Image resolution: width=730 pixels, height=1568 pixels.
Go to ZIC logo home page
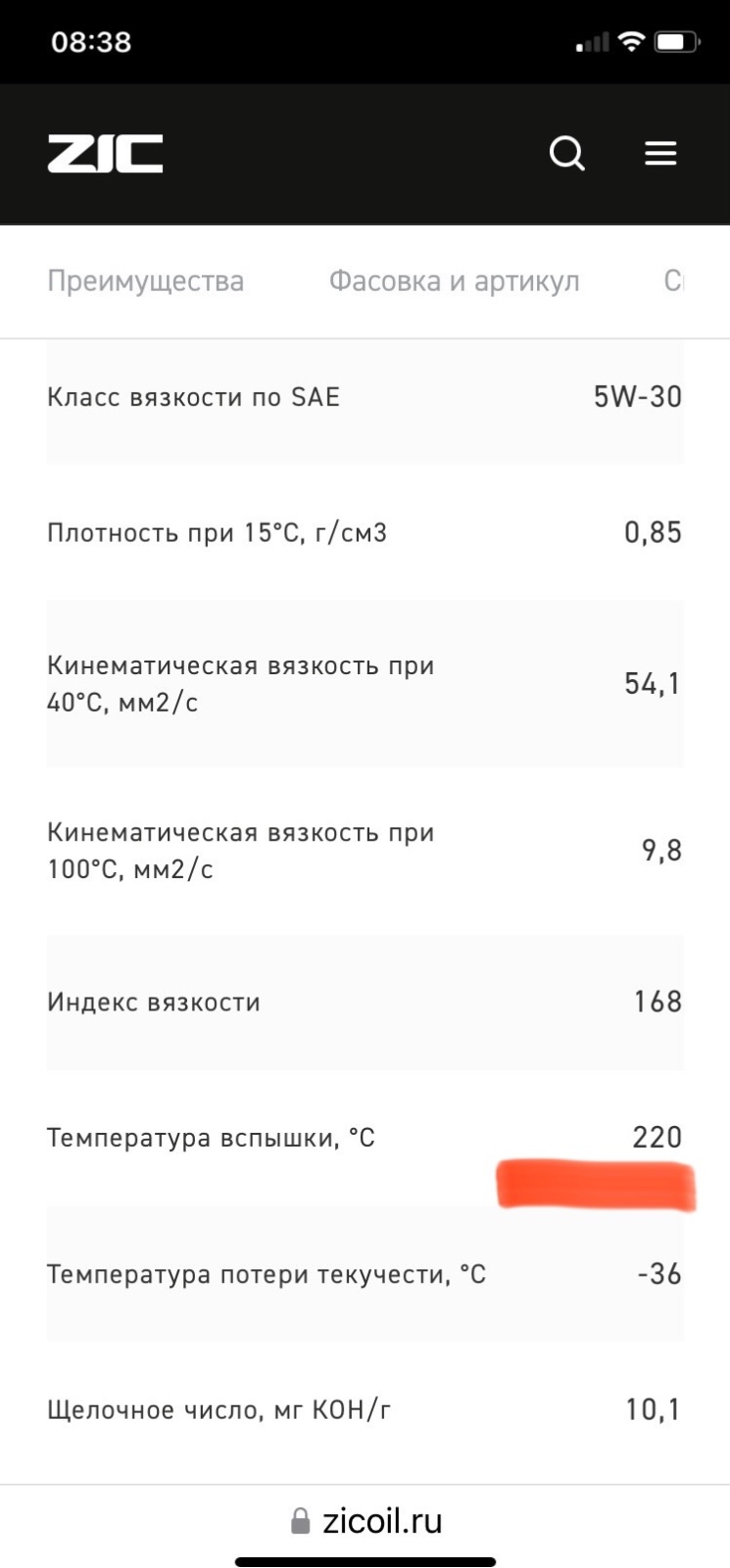(x=105, y=154)
